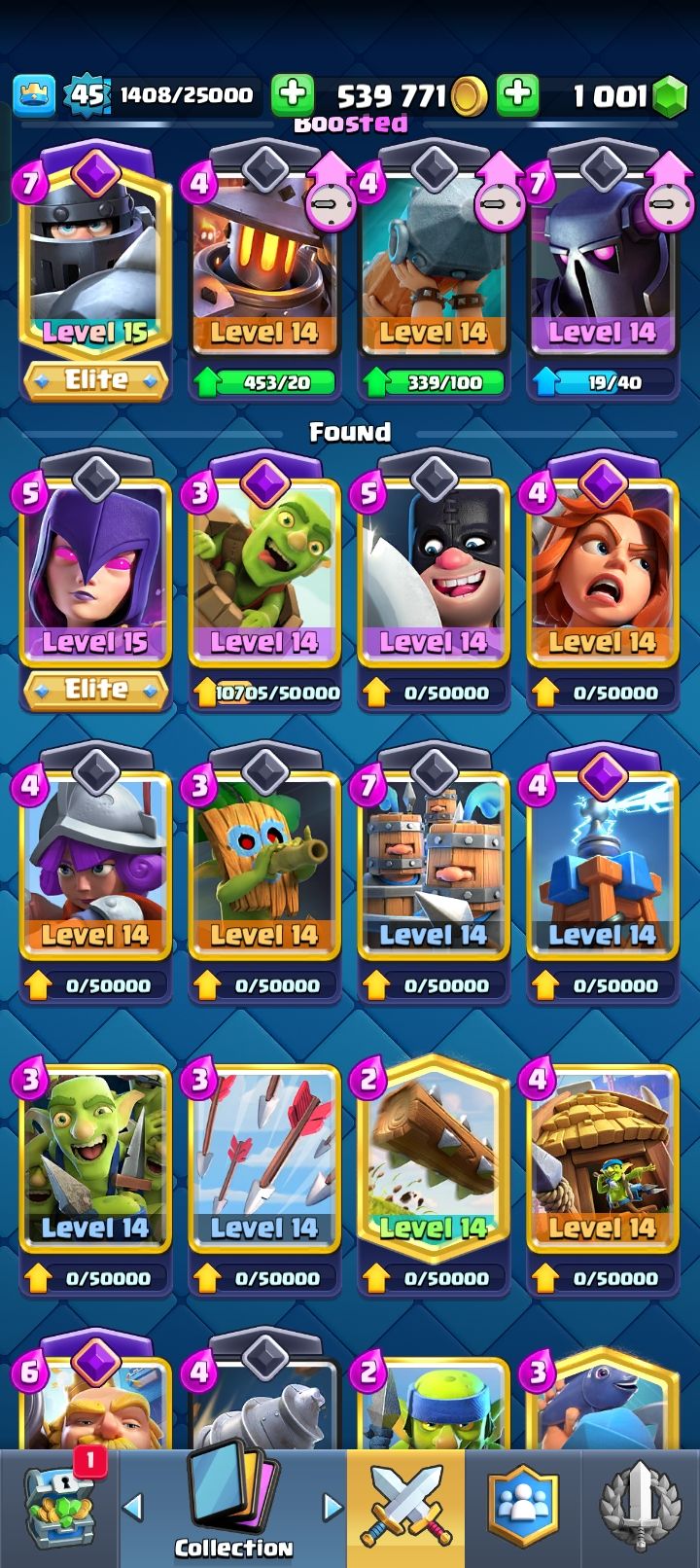Open the Dart Goblin card
The width and height of the screenshot is (700, 1568).
(x=263, y=866)
